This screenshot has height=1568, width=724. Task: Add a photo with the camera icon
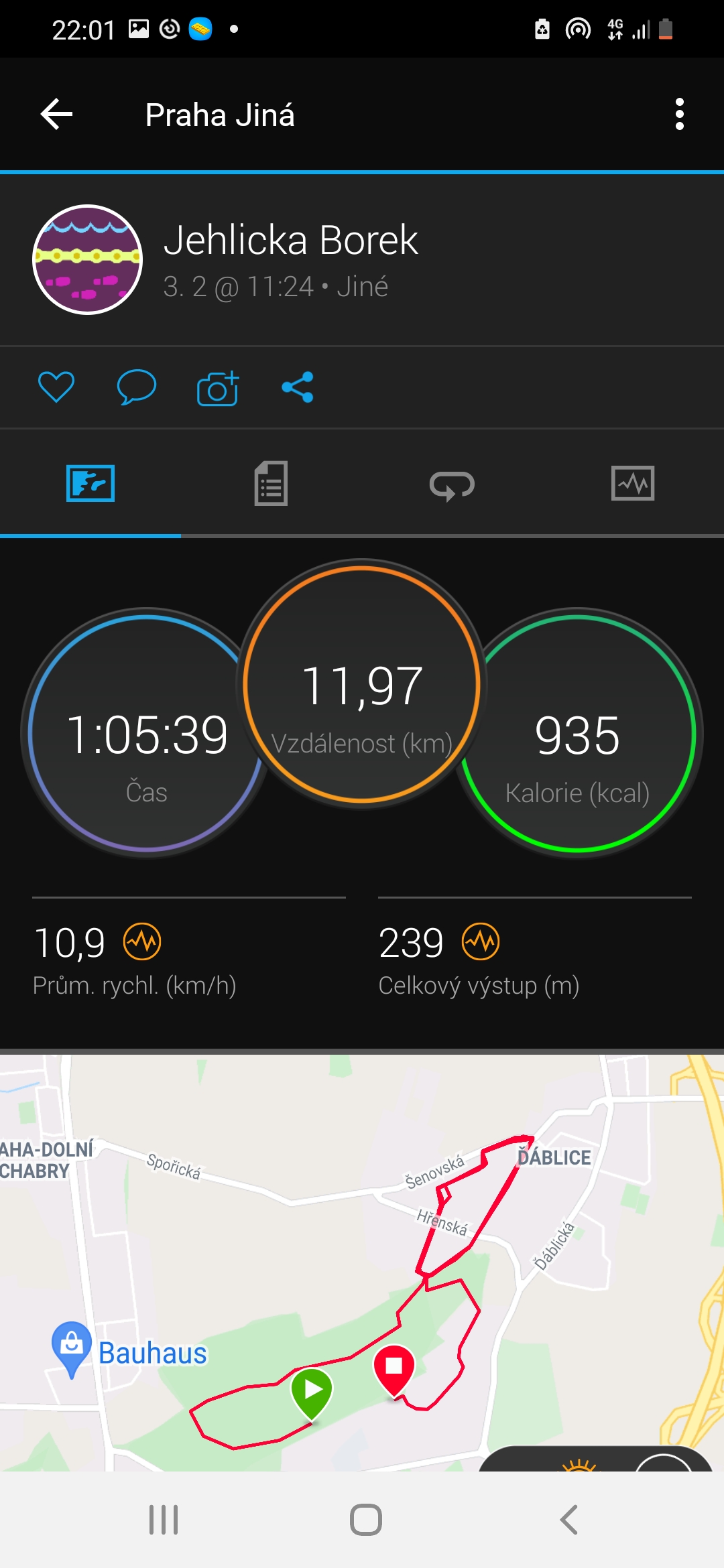point(218,387)
